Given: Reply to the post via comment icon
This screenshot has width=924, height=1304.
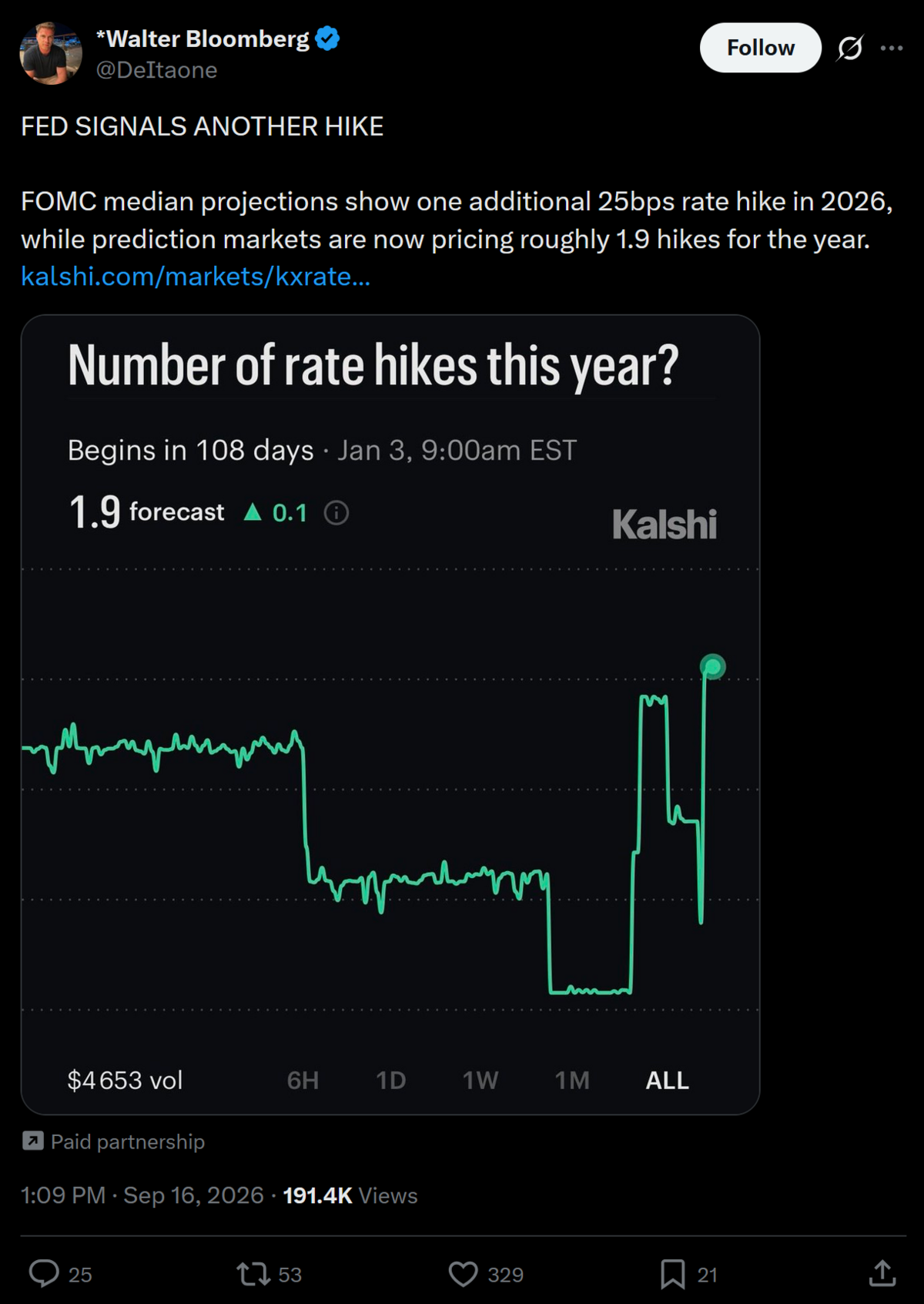Looking at the screenshot, I should coord(44,1273).
